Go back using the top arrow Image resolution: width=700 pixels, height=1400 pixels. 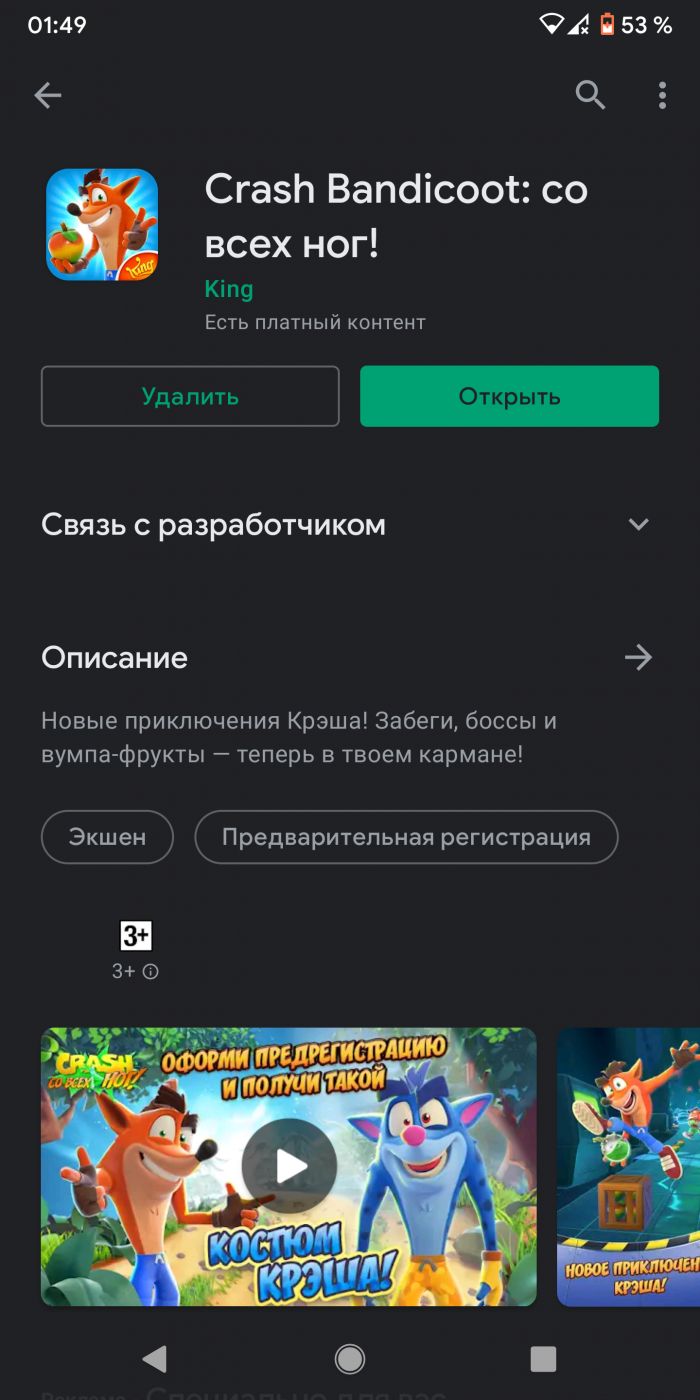[x=47, y=96]
